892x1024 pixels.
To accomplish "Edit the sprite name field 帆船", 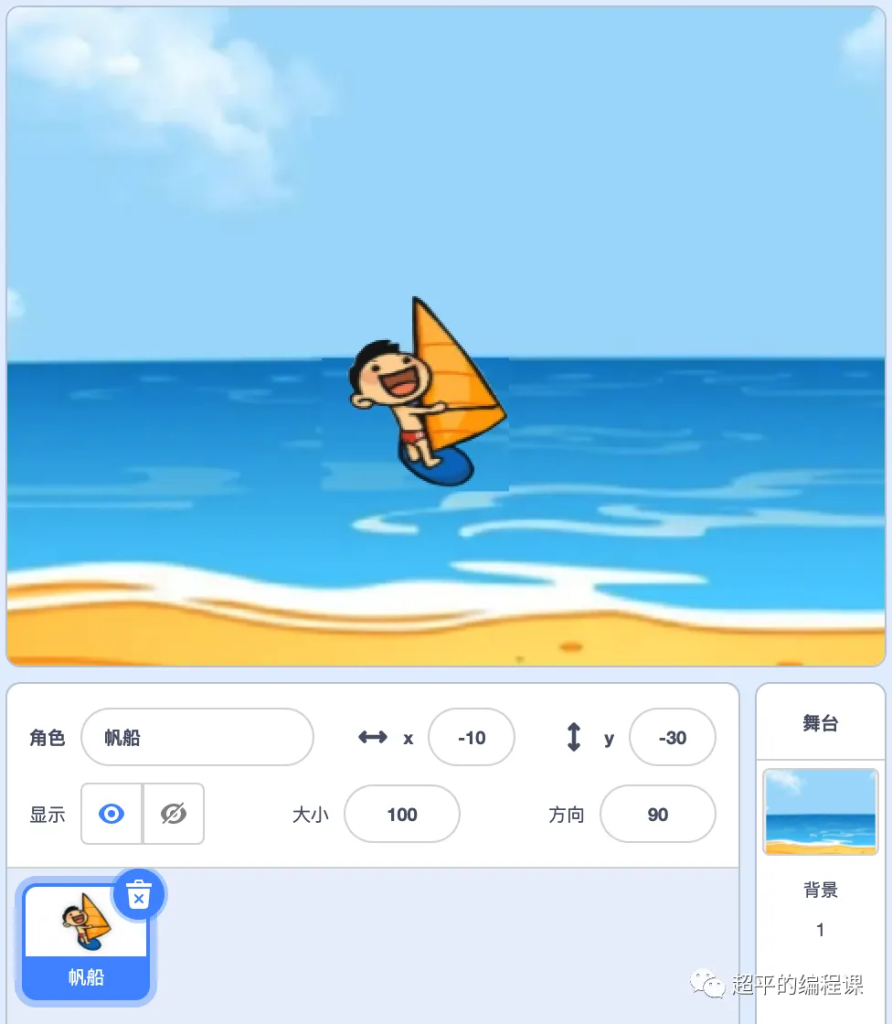I will pos(197,738).
